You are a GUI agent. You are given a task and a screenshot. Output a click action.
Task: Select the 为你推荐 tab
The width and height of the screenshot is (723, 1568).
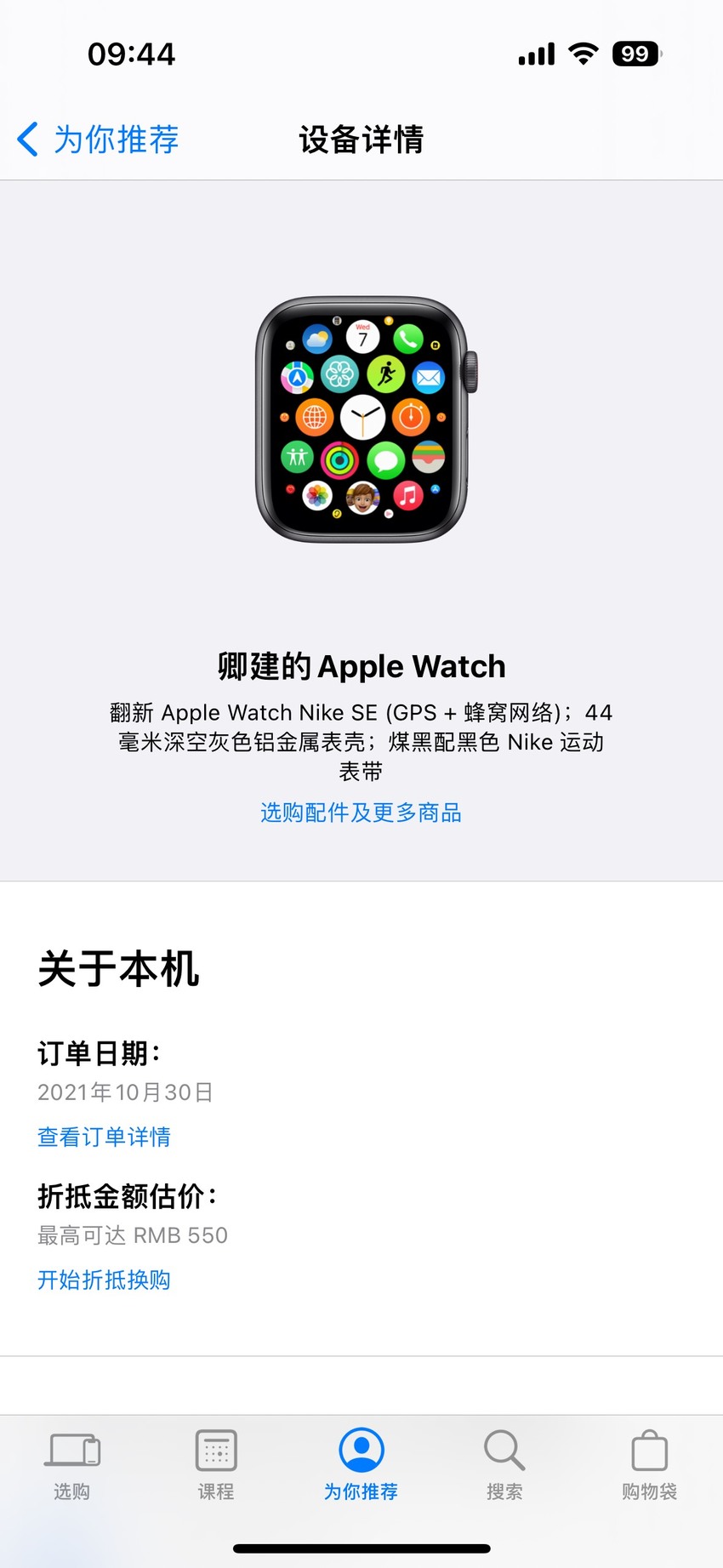[361, 1466]
